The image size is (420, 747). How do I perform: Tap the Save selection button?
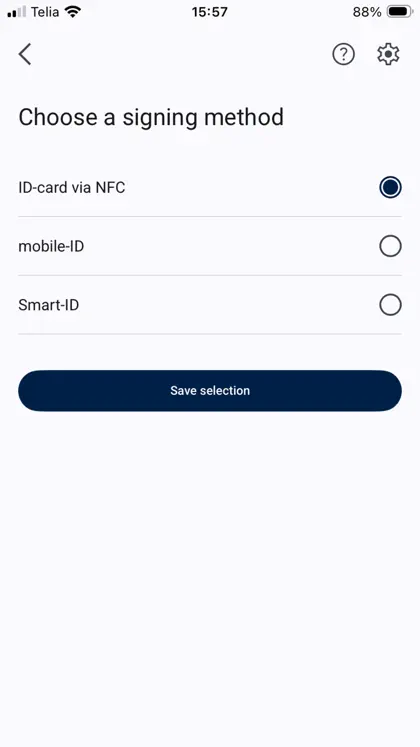click(210, 391)
